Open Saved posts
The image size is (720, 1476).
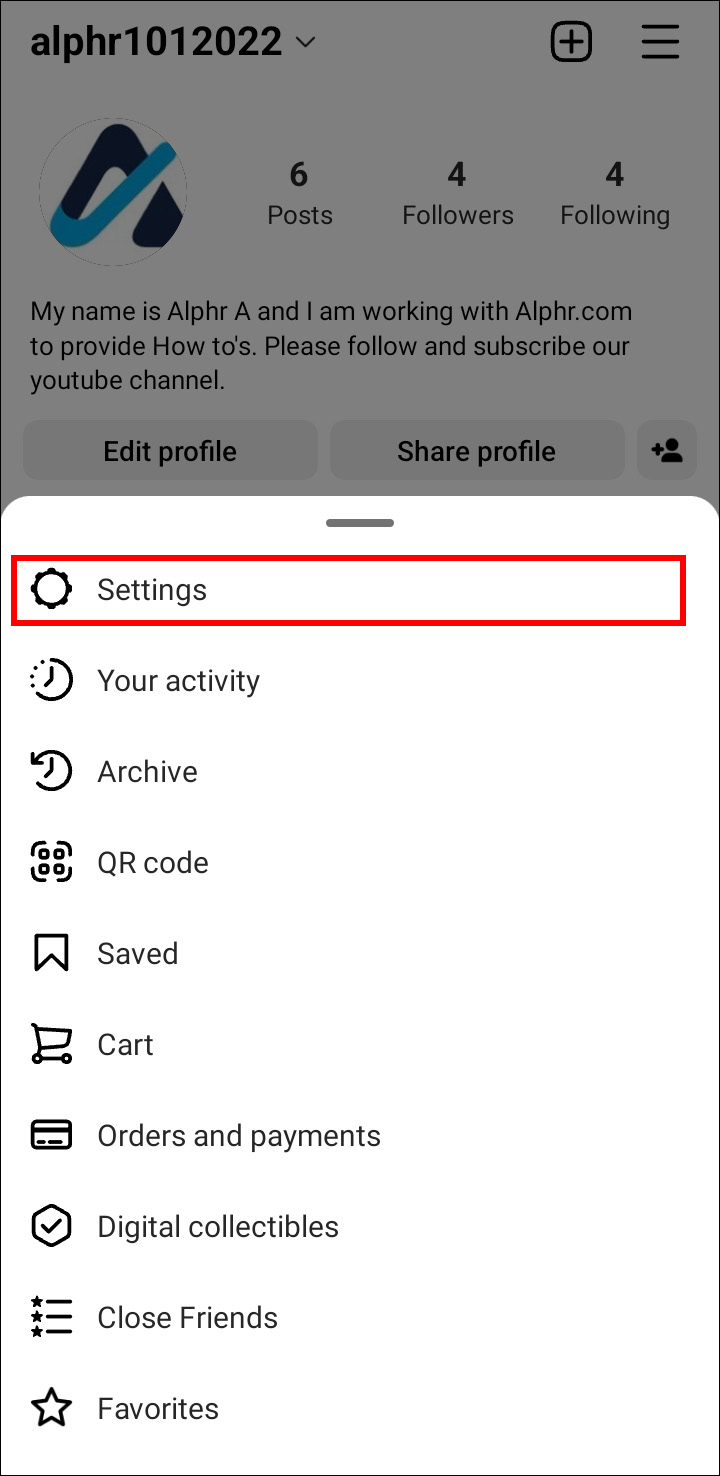(137, 954)
